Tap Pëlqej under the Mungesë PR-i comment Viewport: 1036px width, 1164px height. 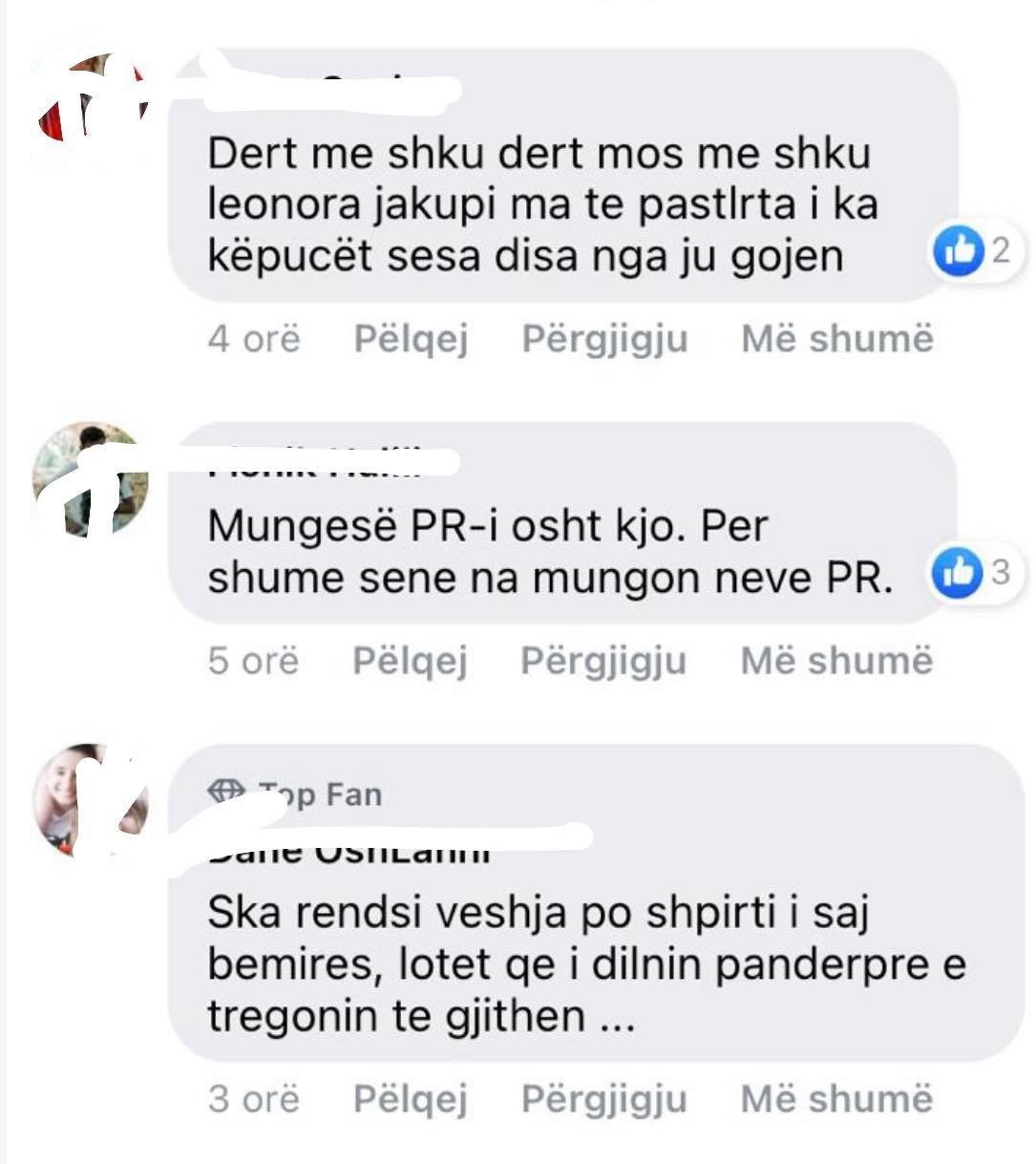pos(410,661)
